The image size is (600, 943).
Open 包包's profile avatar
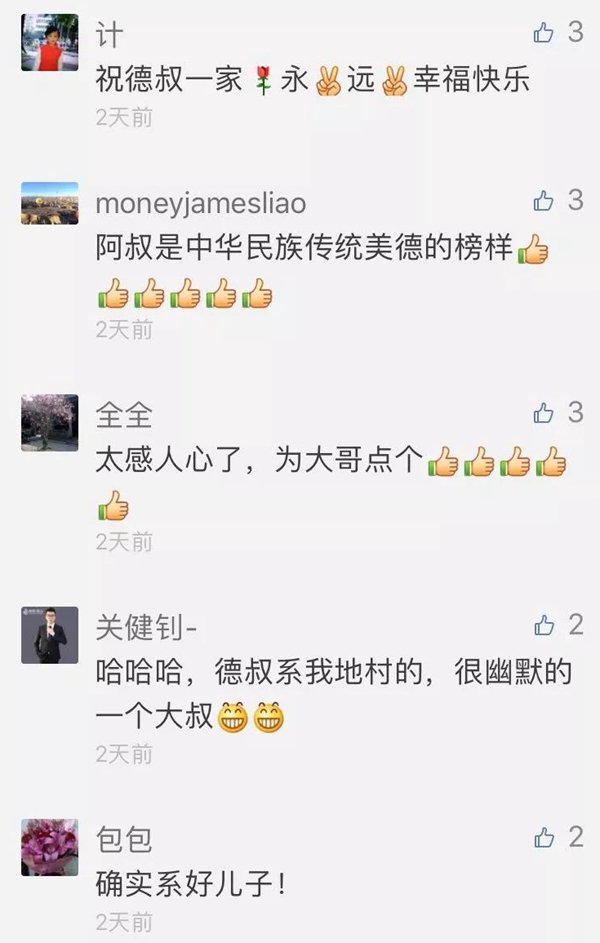click(x=49, y=847)
